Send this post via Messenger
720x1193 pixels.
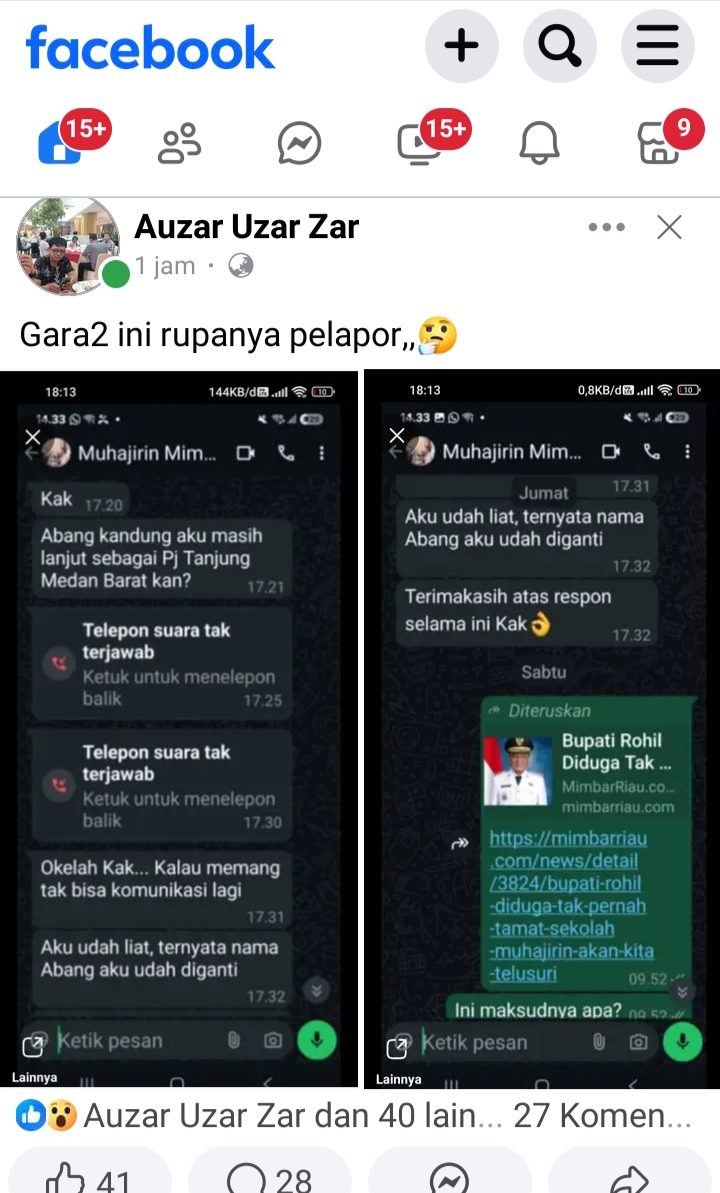click(x=450, y=1178)
